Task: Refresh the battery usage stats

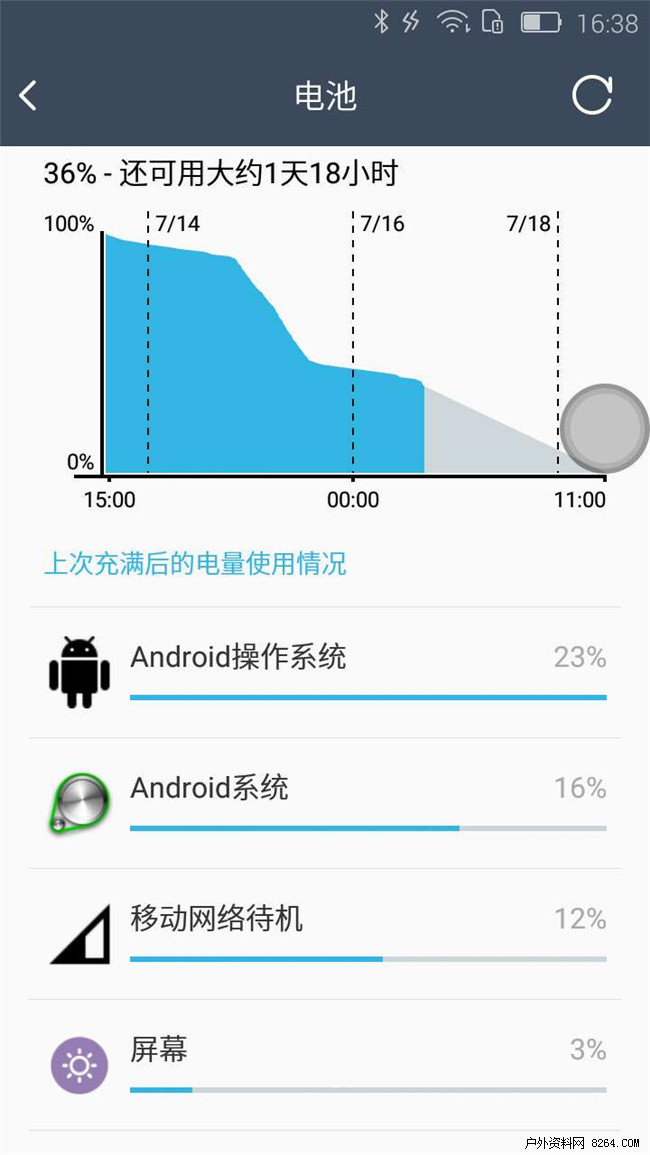Action: coord(591,96)
